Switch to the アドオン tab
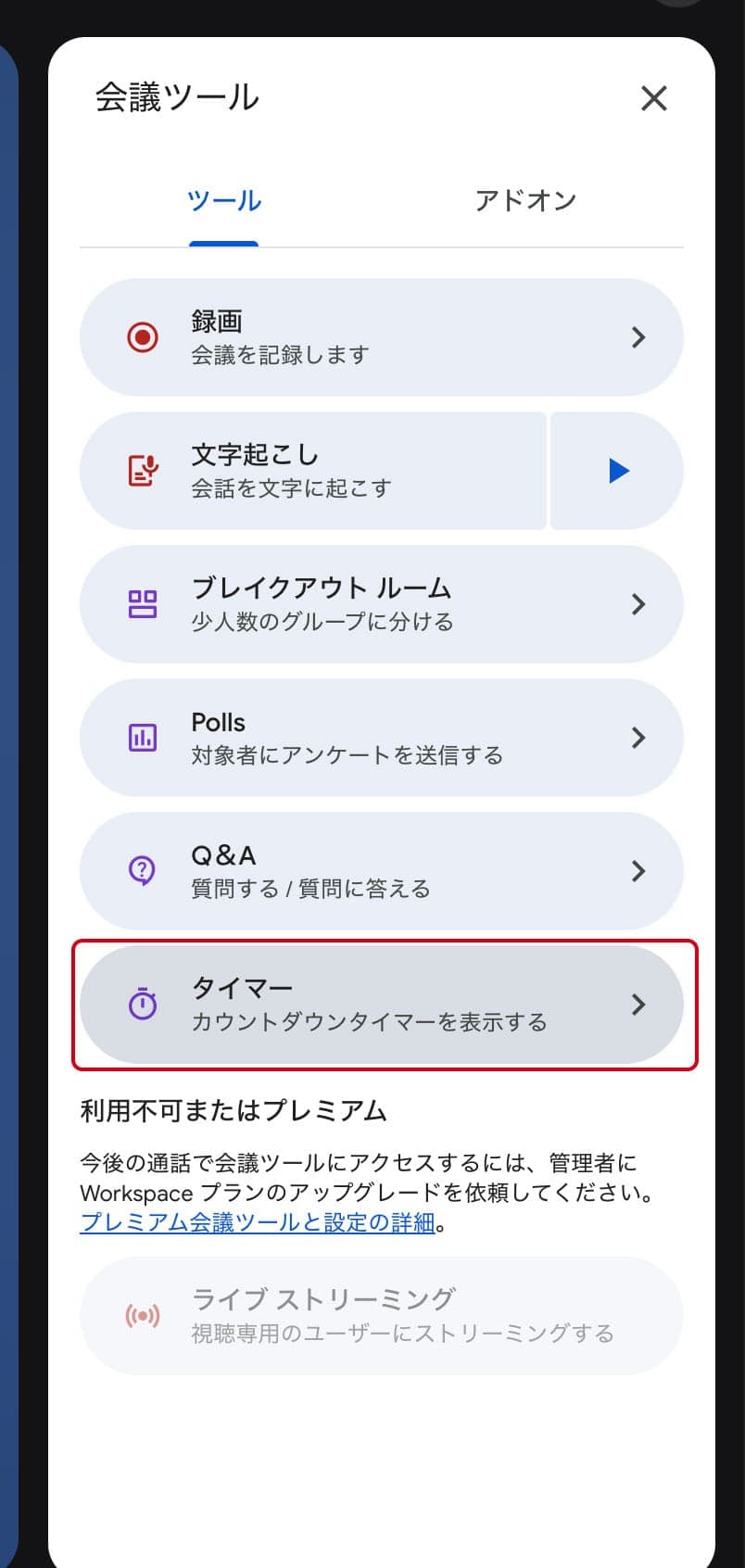The width and height of the screenshot is (745, 1568). 524,201
